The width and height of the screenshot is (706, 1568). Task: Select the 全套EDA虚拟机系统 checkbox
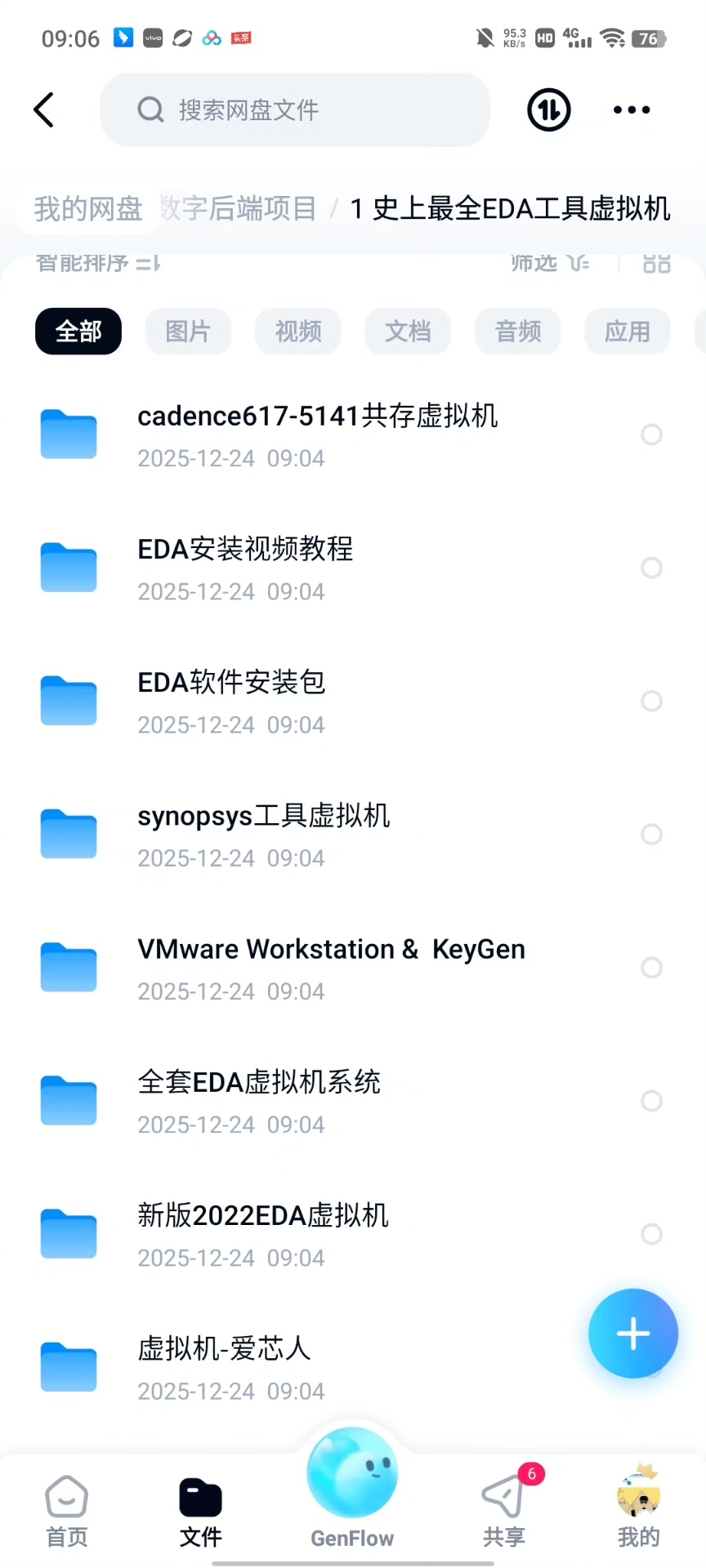(x=651, y=1101)
